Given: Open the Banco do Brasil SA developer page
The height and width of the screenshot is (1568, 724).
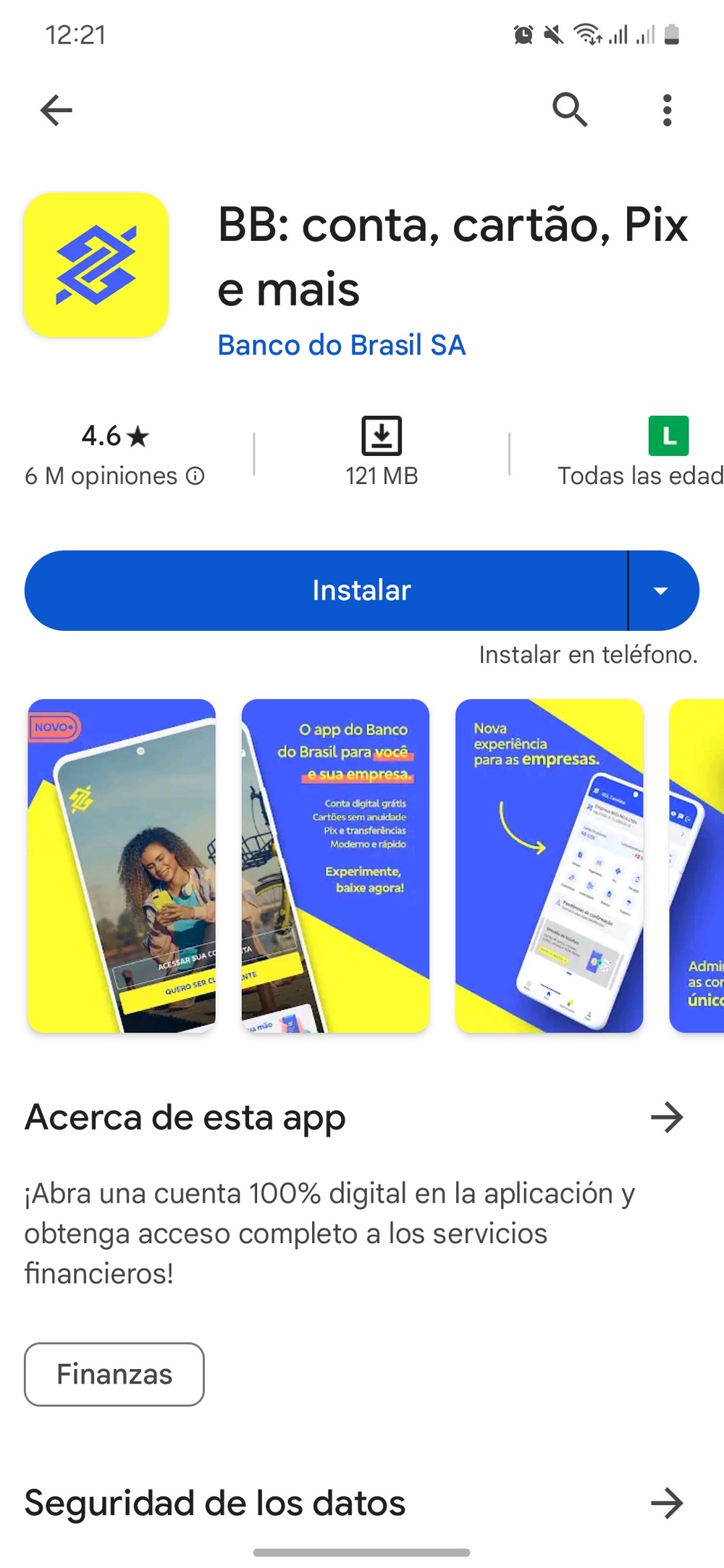Looking at the screenshot, I should (x=341, y=345).
